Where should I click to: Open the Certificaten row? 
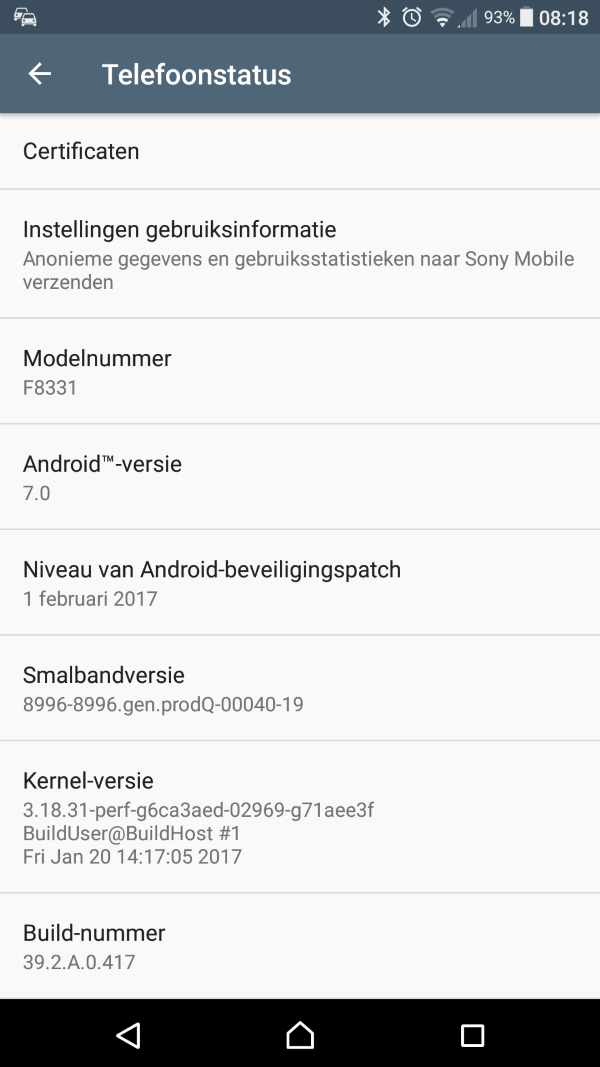300,151
